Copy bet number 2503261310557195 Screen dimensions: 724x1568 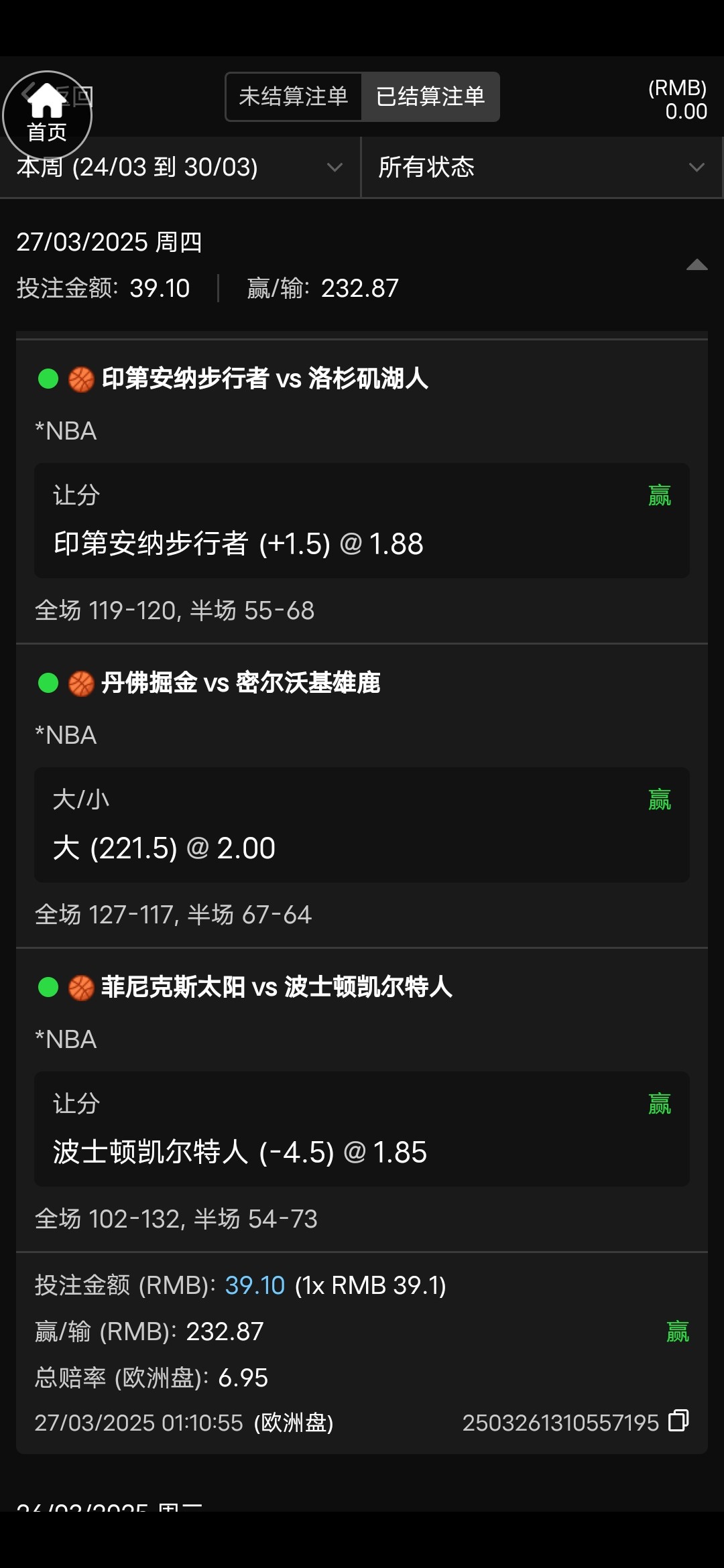(x=679, y=1421)
